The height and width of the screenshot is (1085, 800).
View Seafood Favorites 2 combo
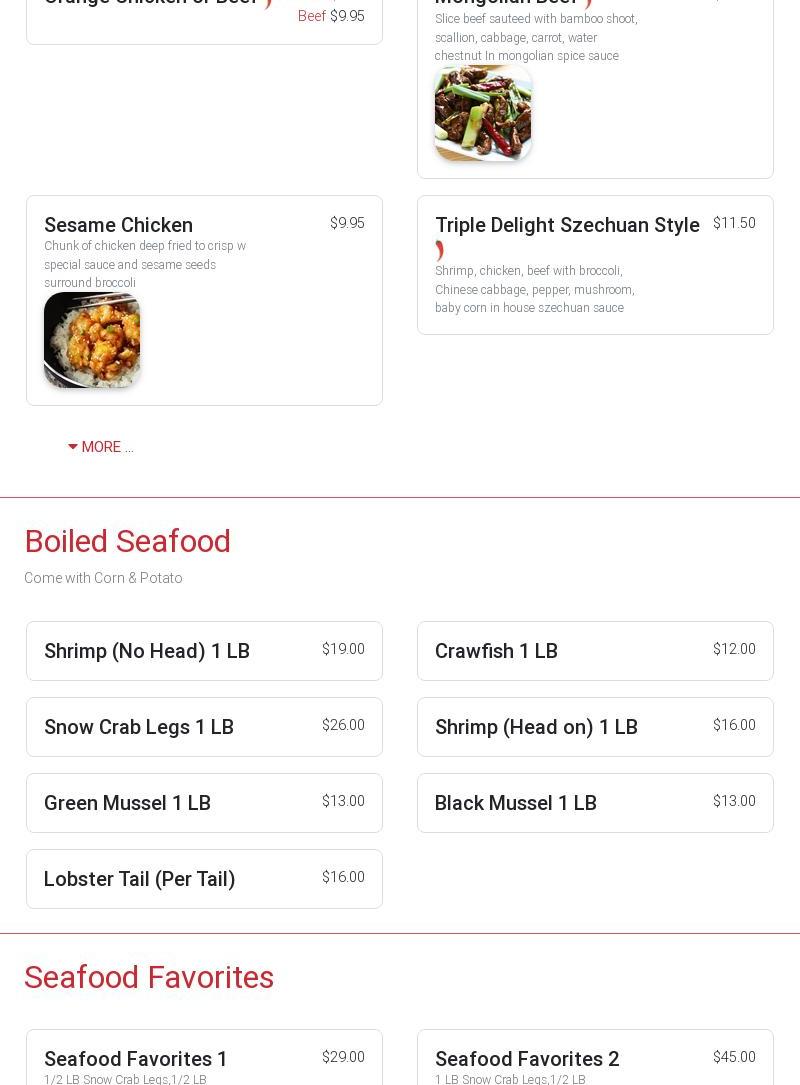pos(527,1059)
